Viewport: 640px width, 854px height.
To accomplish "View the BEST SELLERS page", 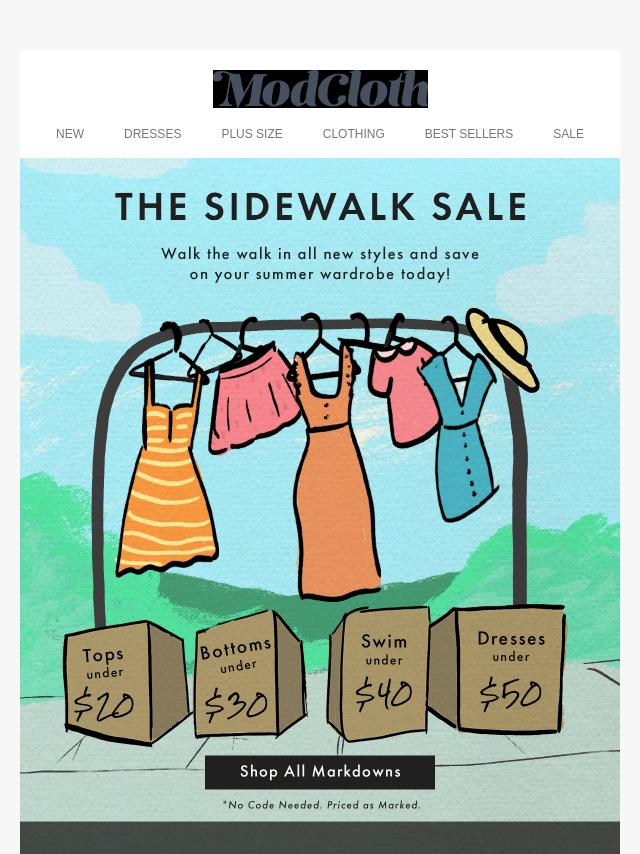I will [468, 134].
